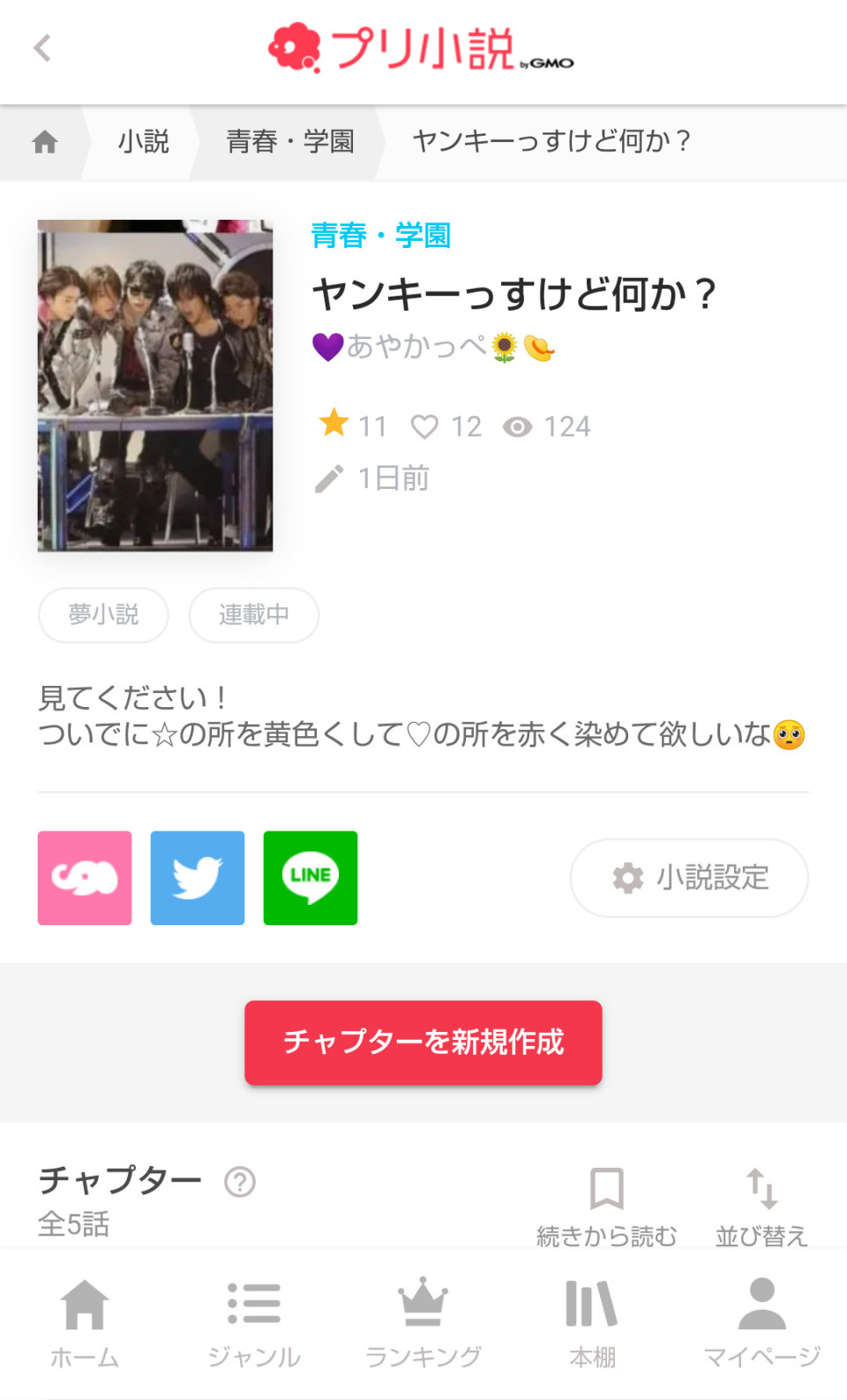Screen dimensions: 847x1400
Task: Like the novel with the heart icon
Action: 424,426
